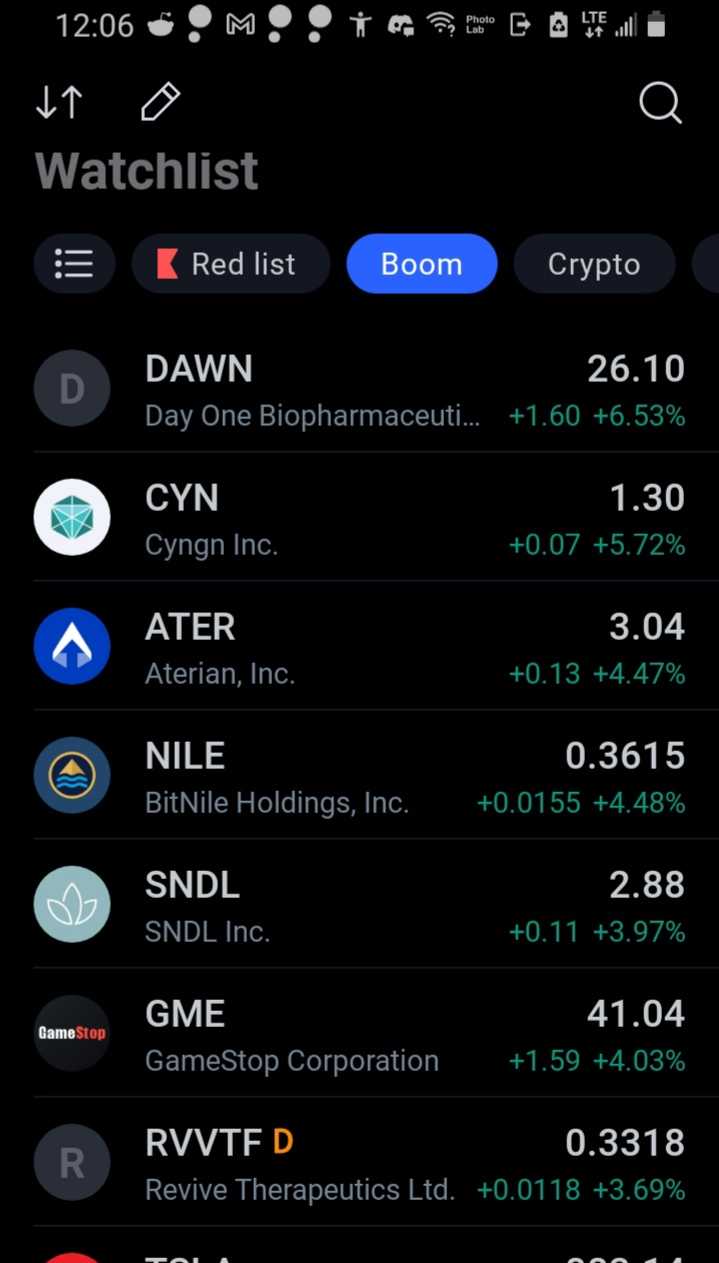This screenshot has height=1263, width=719.
Task: Show NILE BitNile Holdings quote
Action: coord(359,775)
